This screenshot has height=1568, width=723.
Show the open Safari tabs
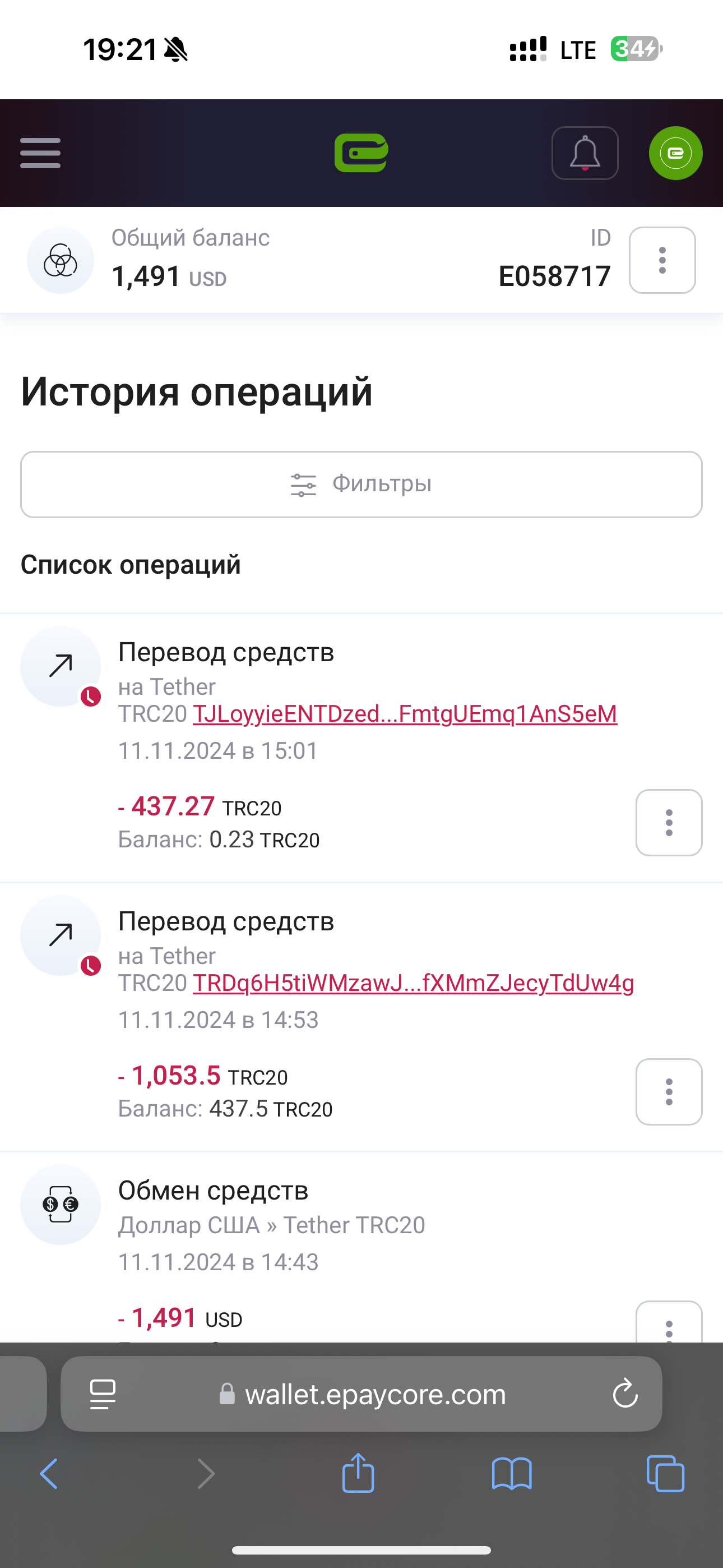pyautogui.click(x=665, y=1474)
